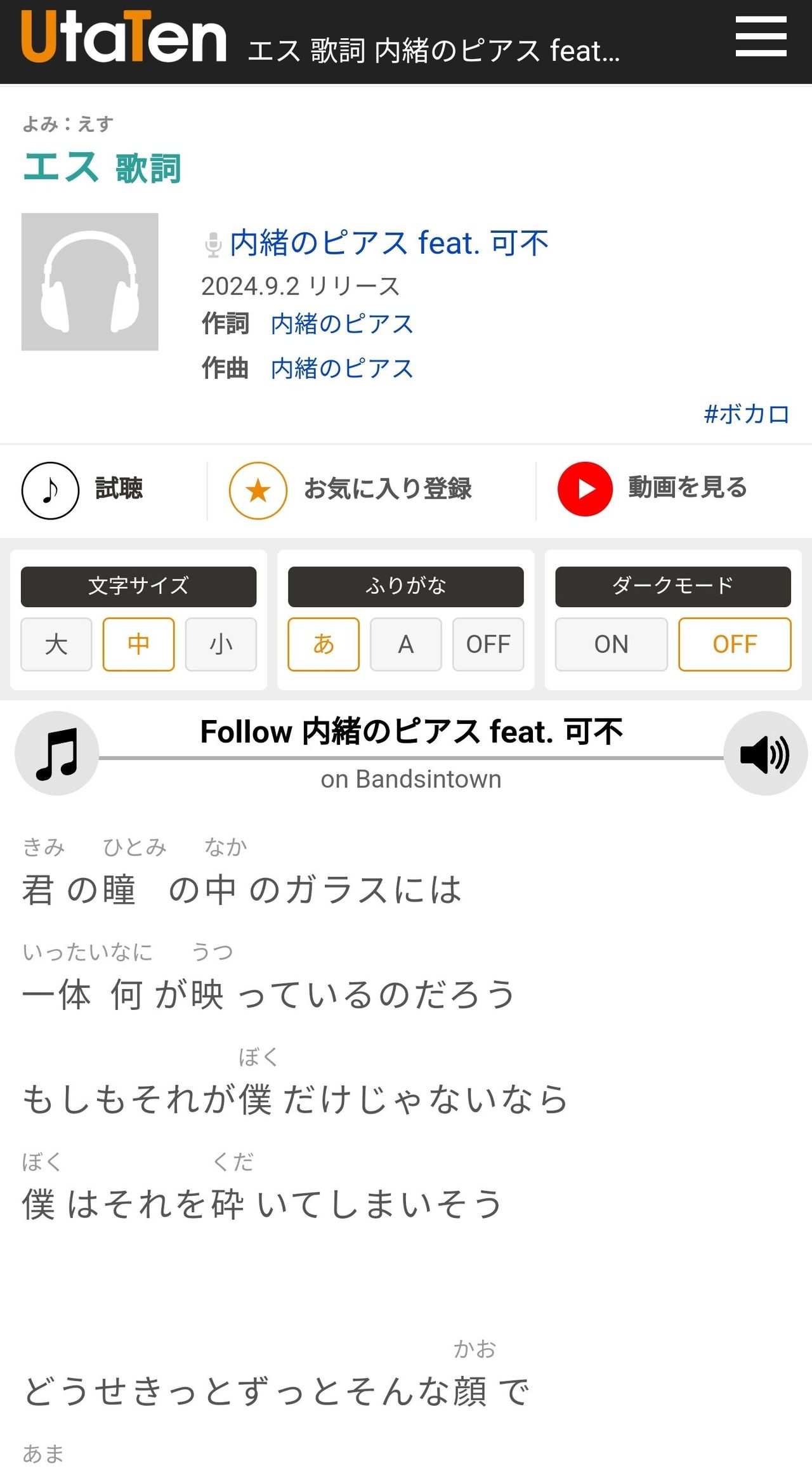
Task: Turn furigana OFF
Action: (x=488, y=645)
